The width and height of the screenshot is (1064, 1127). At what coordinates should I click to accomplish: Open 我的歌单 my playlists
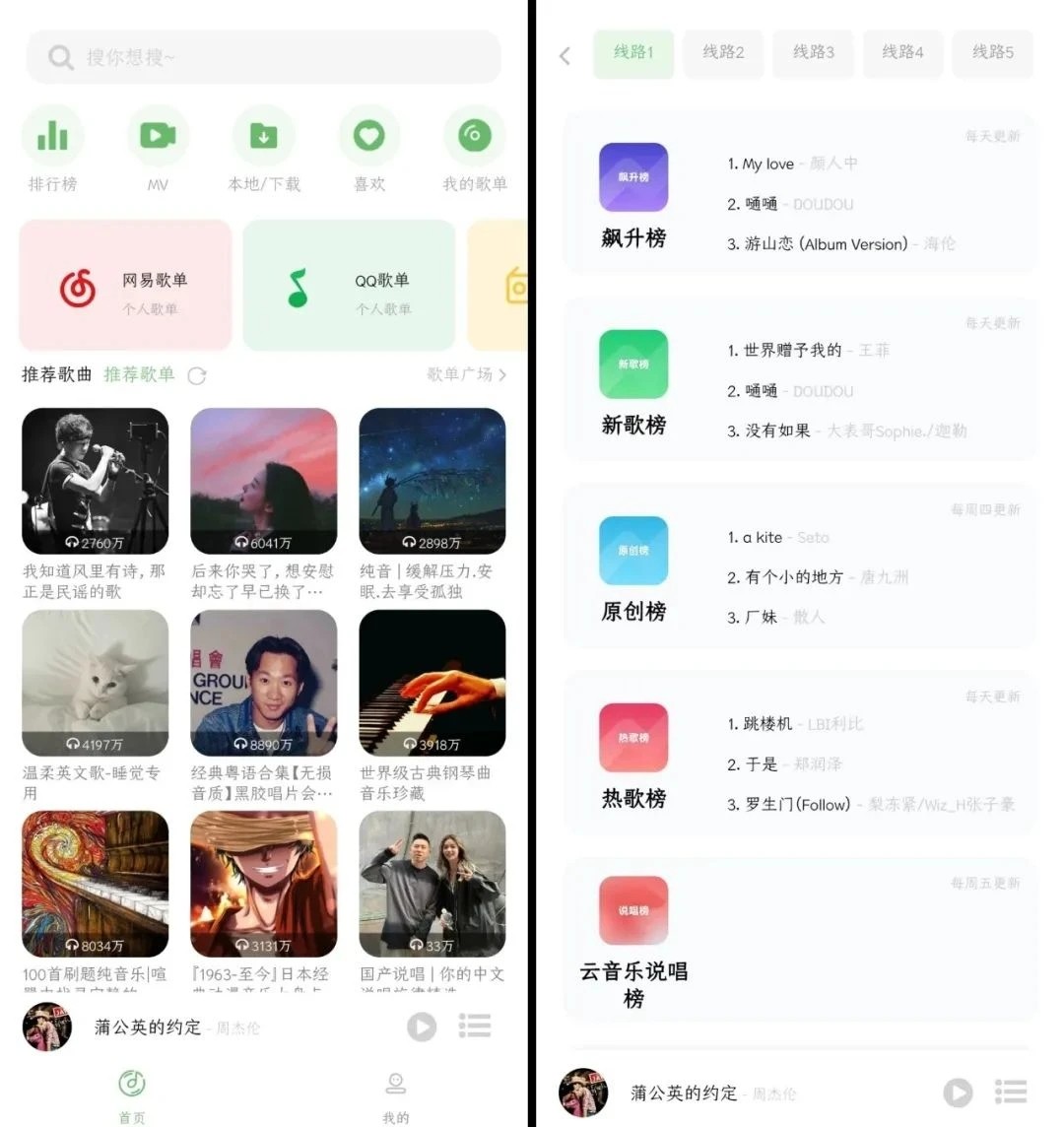tap(474, 137)
